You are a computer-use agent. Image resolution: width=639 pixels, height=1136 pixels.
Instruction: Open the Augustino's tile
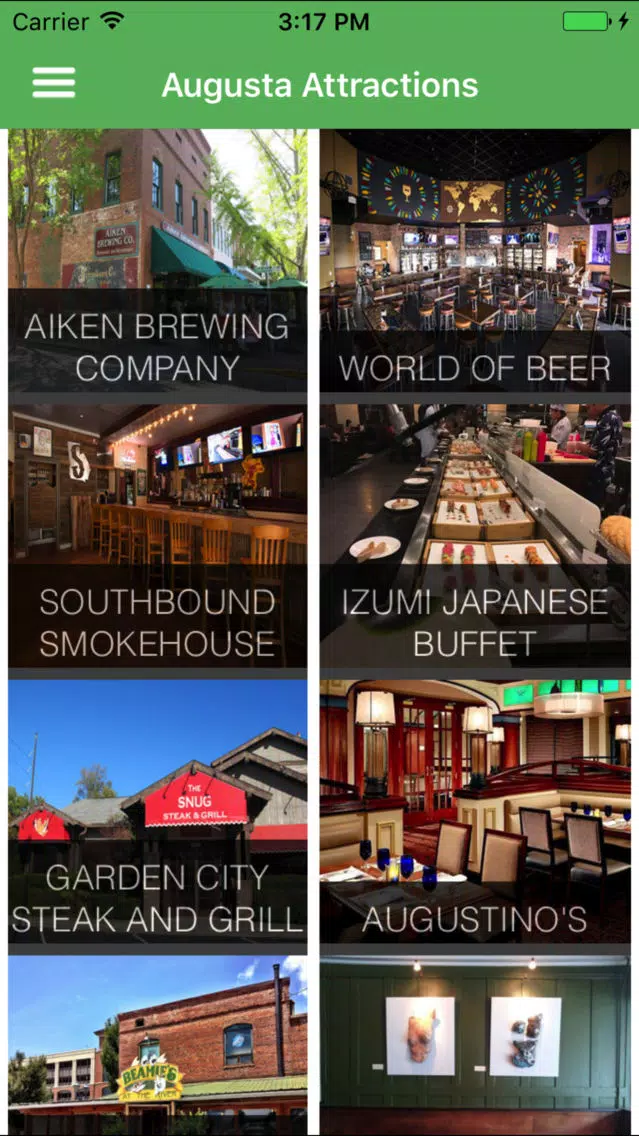(475, 811)
